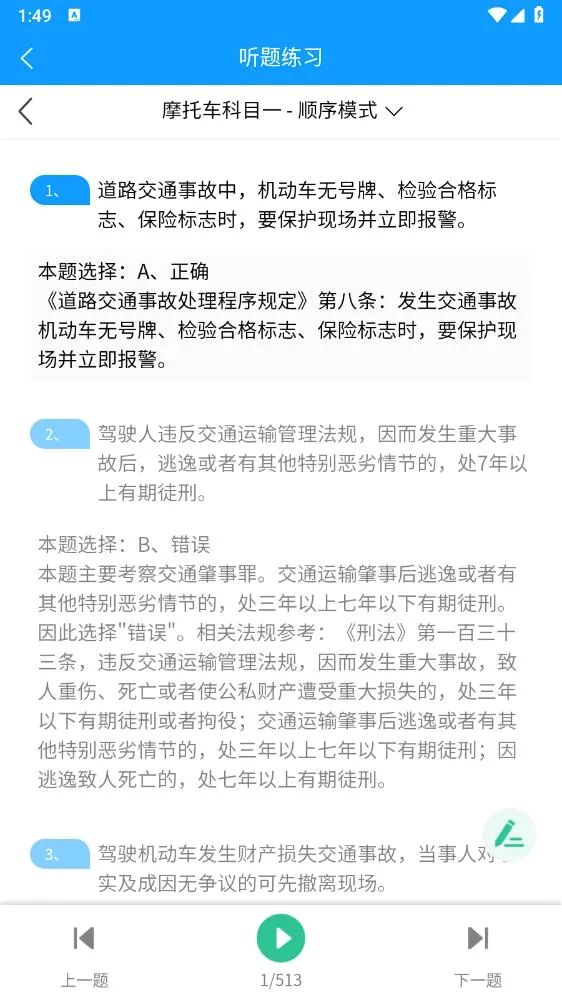Viewport: 562px width, 1000px height.
Task: Tap the green floating edit pencil button
Action: 508,834
